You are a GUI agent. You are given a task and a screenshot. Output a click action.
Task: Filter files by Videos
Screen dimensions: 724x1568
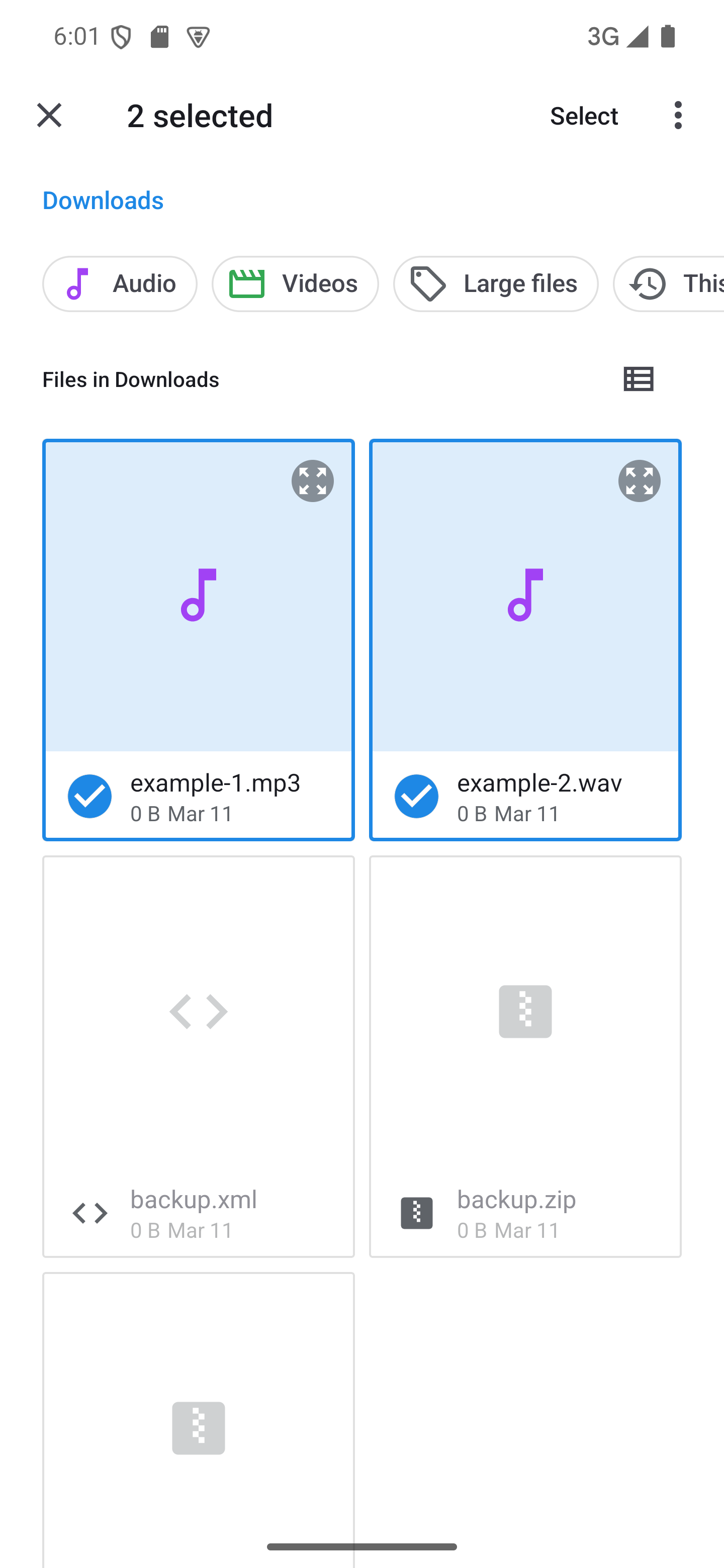click(x=295, y=283)
